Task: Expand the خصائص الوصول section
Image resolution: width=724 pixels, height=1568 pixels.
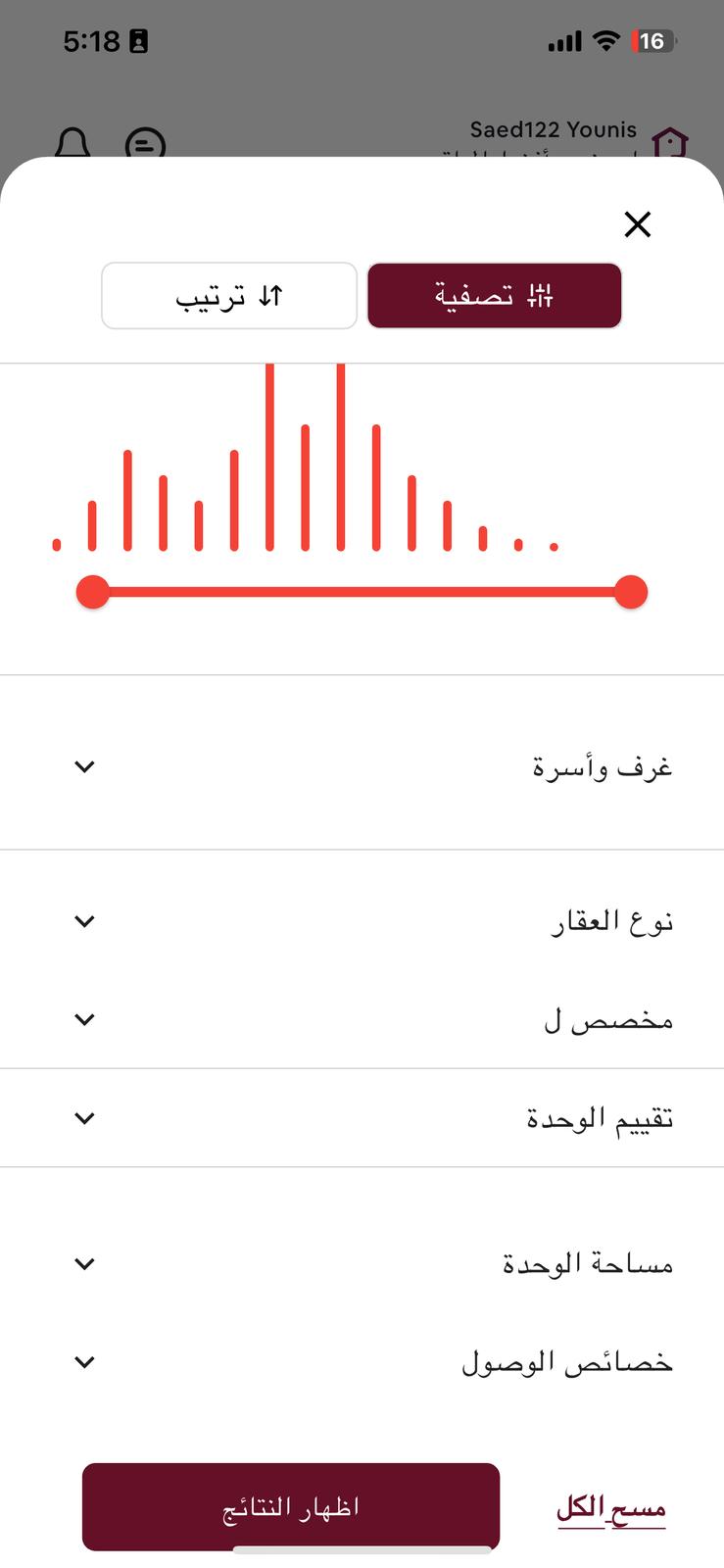Action: (362, 1362)
